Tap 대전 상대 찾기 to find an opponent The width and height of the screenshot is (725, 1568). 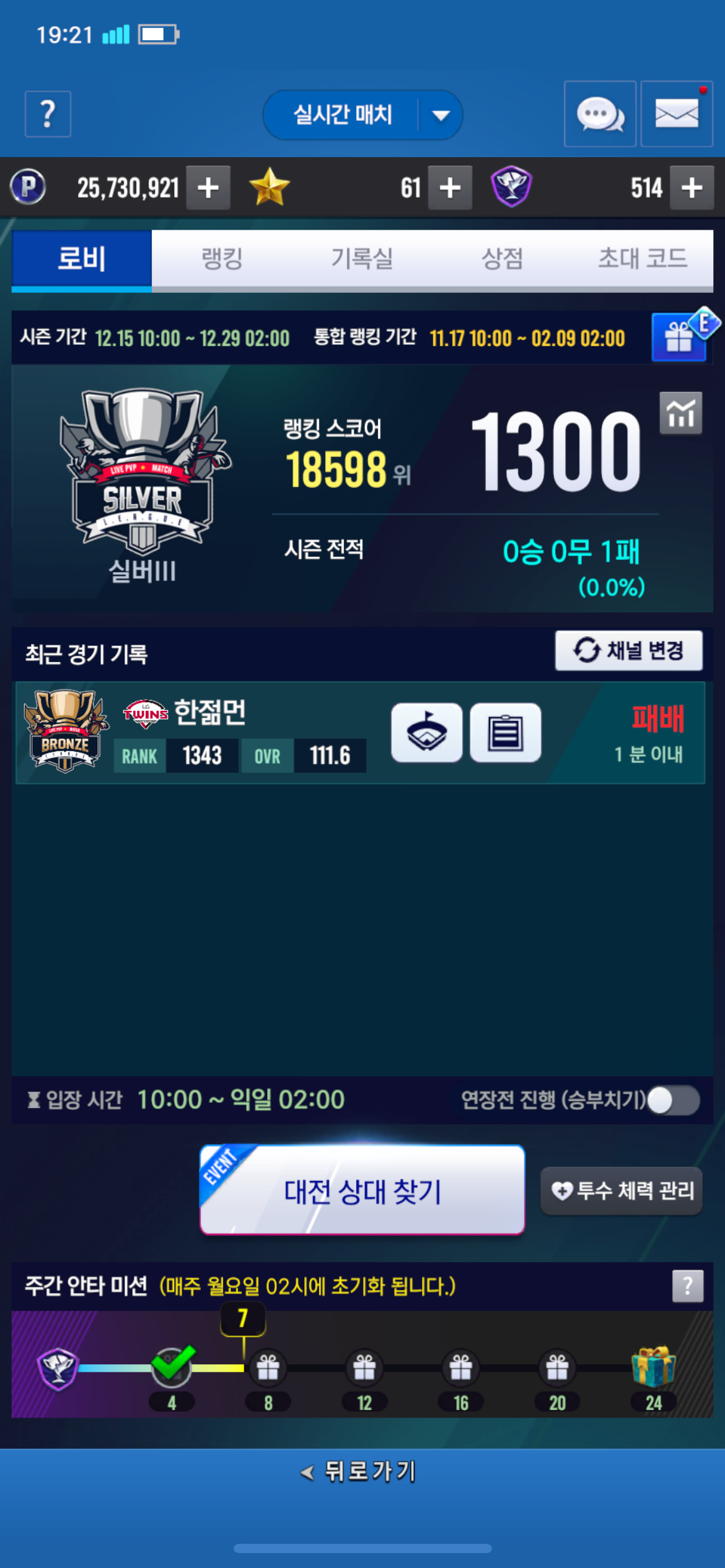pyautogui.click(x=362, y=1190)
